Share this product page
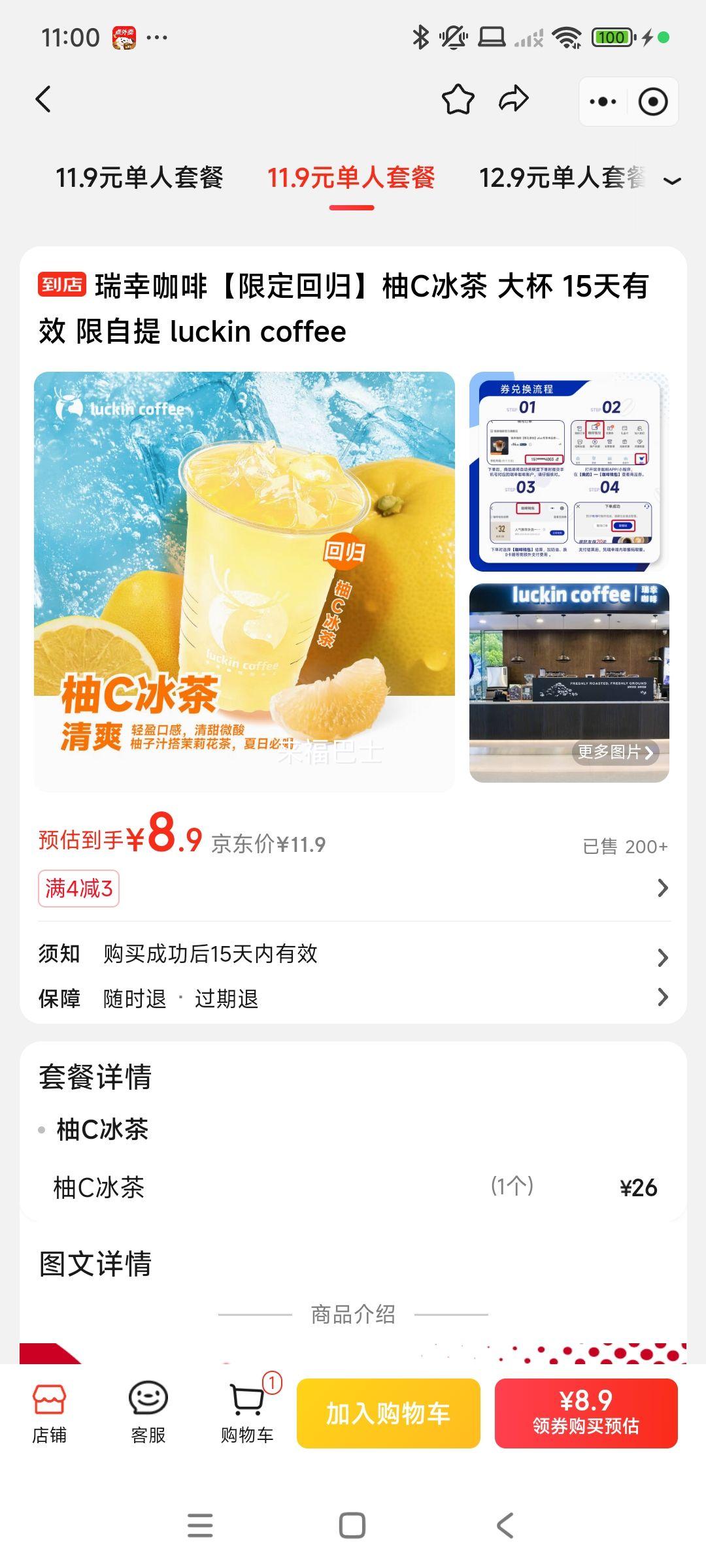Screen dimensions: 706x1568 (513, 99)
